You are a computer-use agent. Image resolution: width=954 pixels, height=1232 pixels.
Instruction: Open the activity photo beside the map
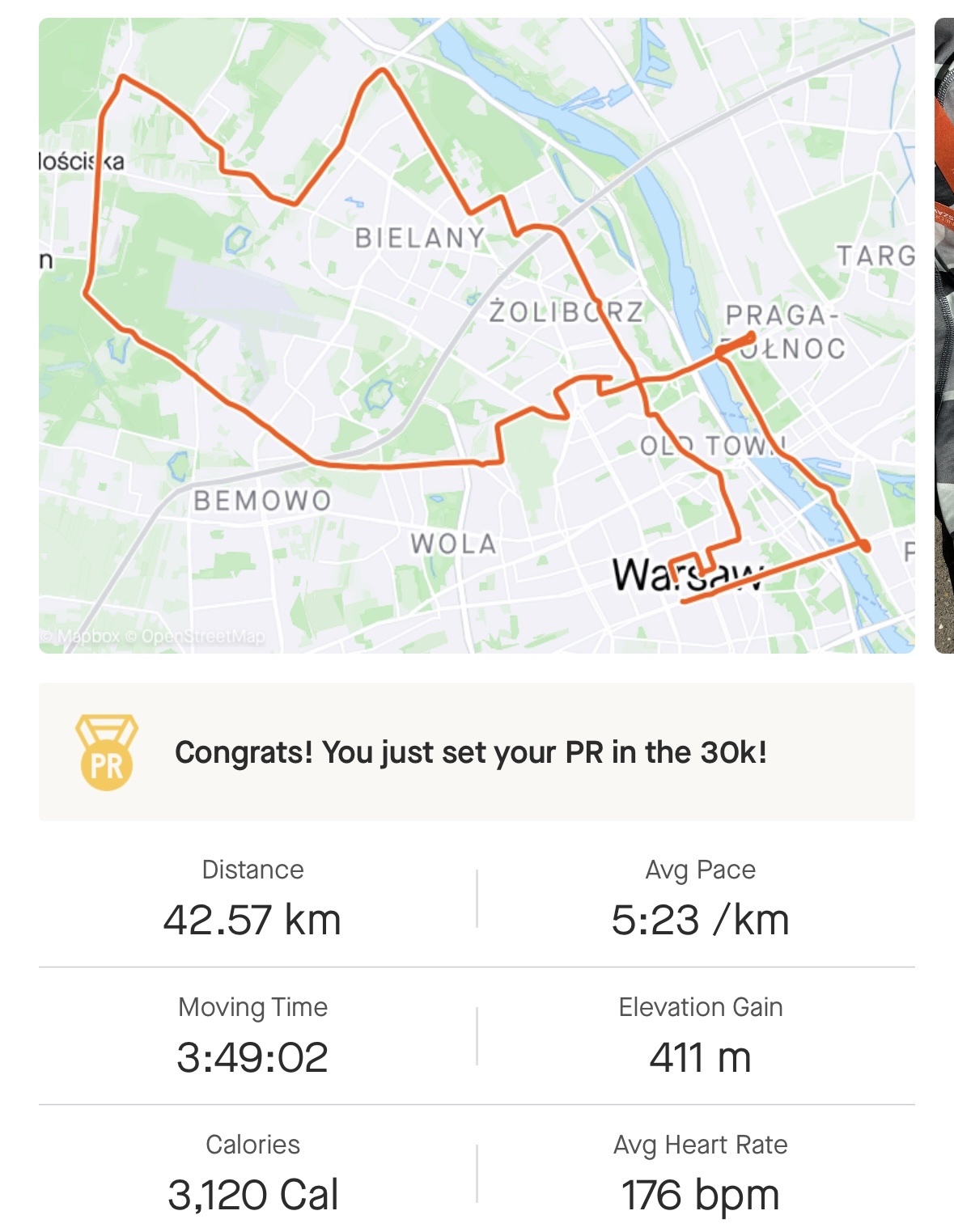943,335
